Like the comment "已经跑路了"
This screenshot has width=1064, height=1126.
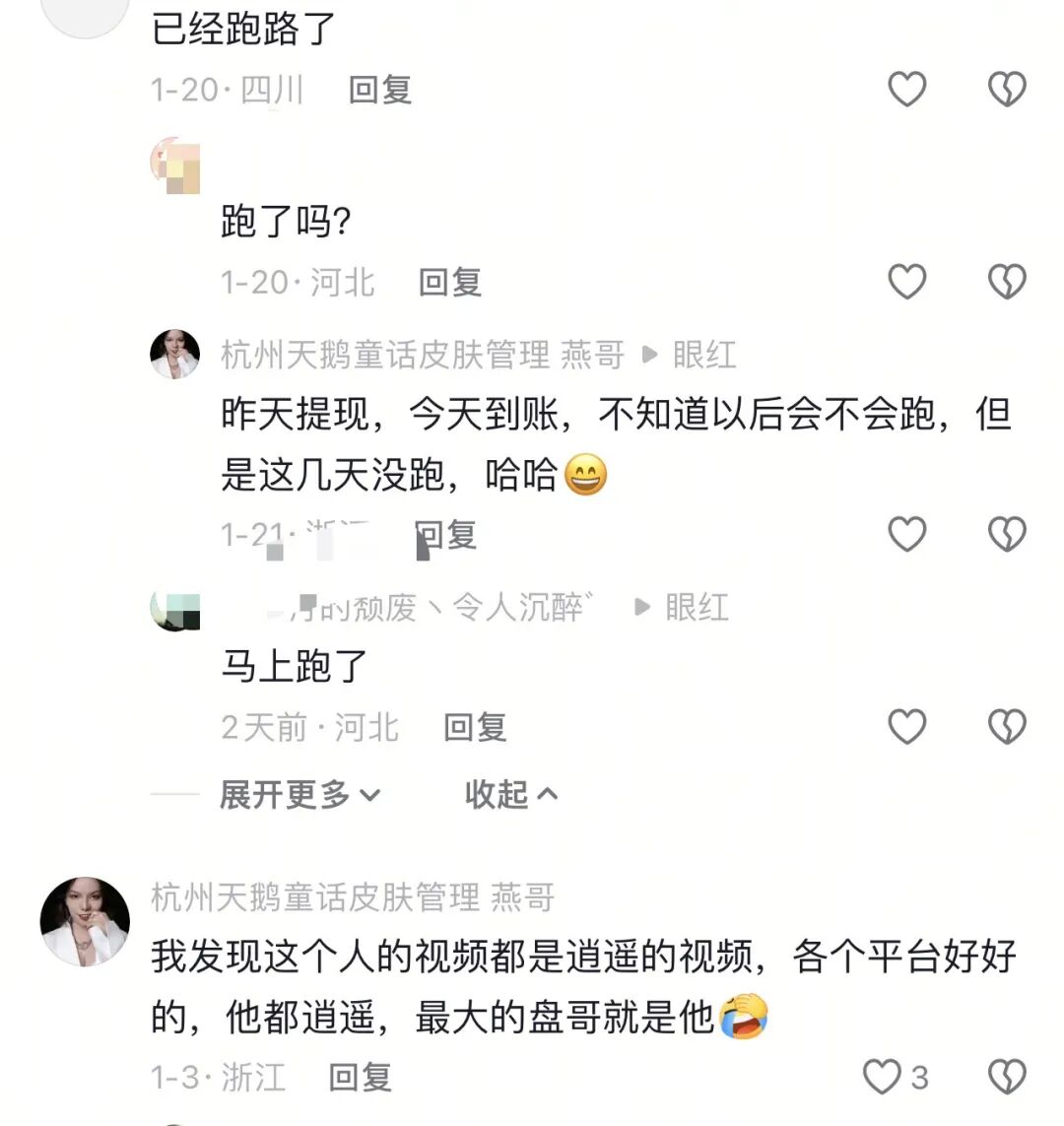906,90
